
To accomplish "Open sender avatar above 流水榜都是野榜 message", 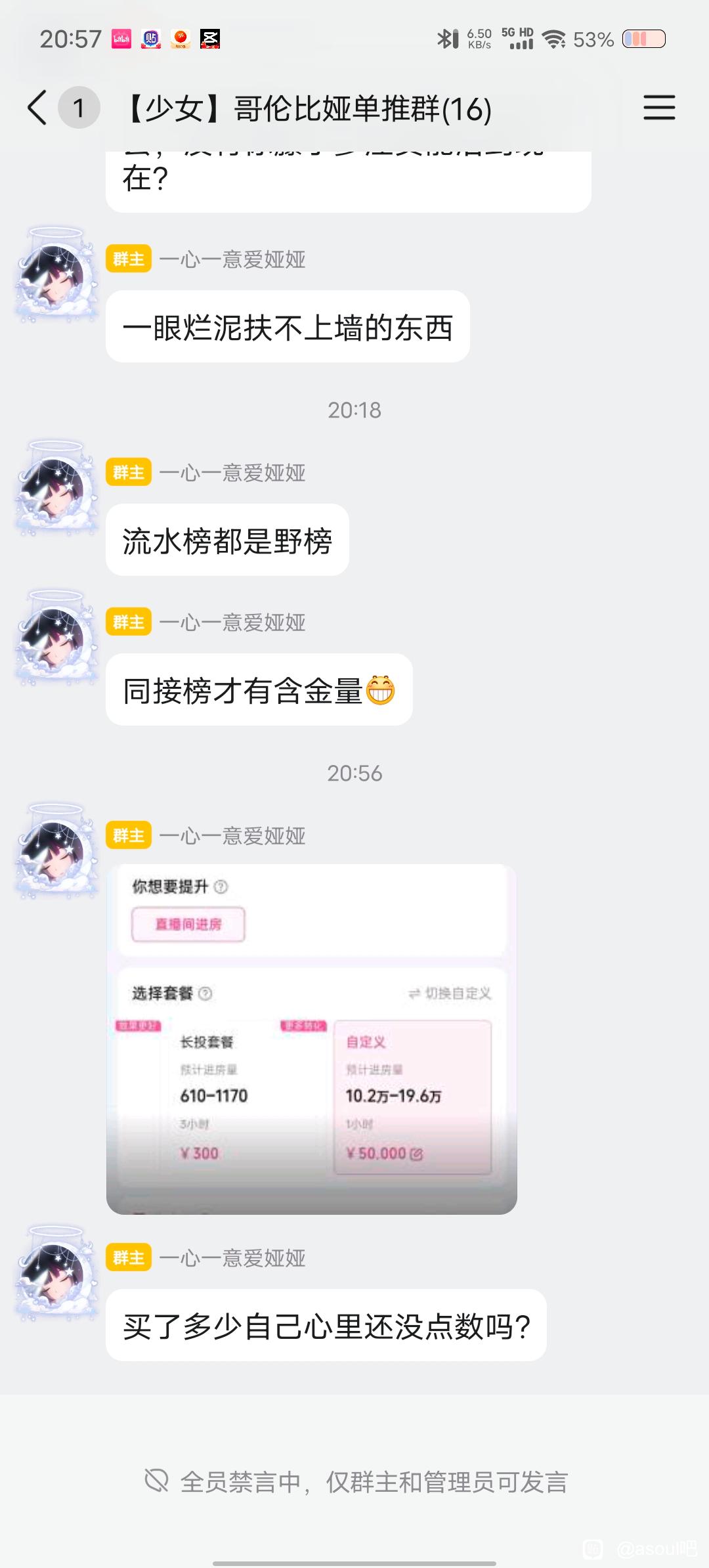I will (x=56, y=488).
